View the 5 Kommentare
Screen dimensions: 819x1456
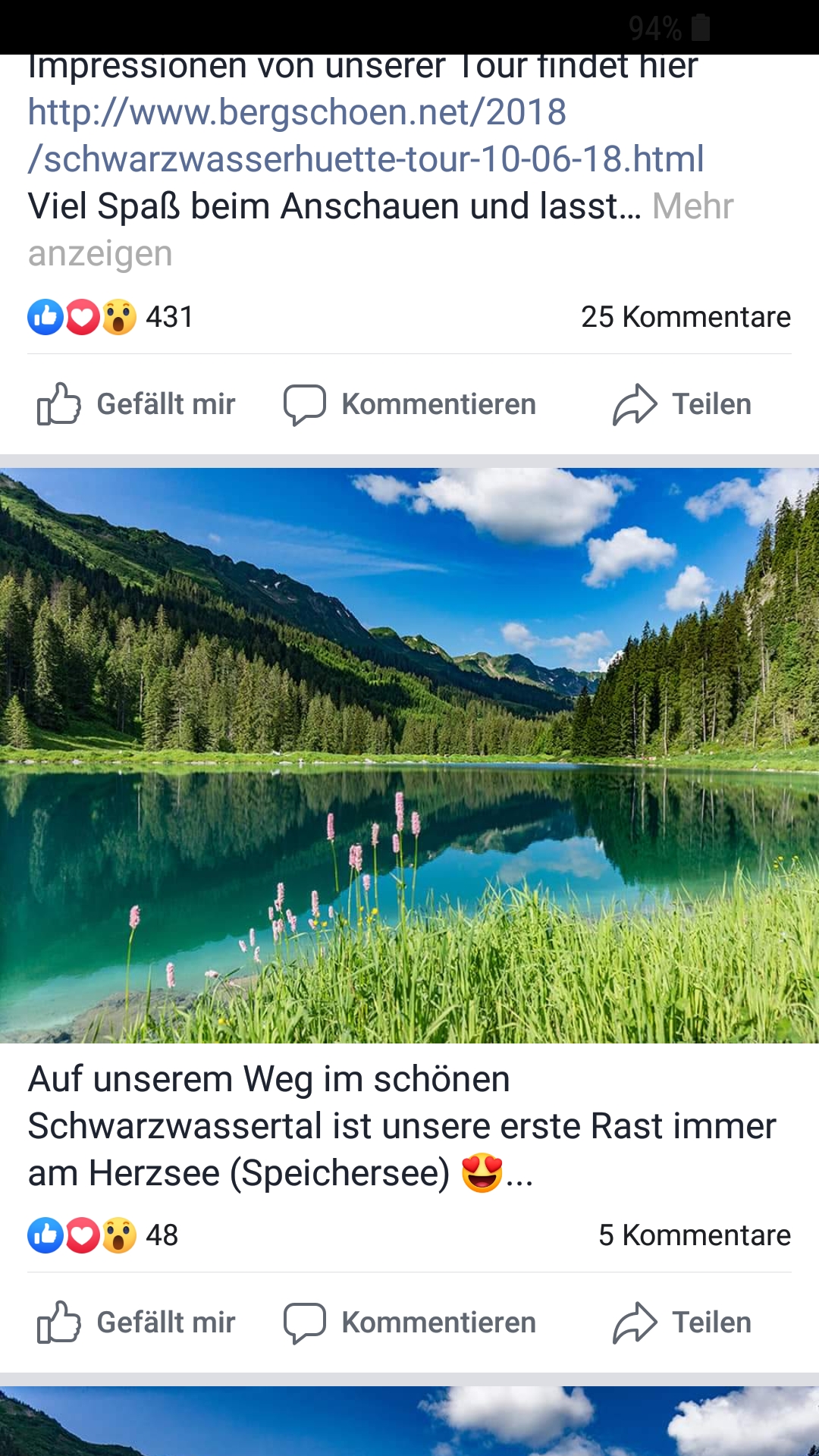694,1235
